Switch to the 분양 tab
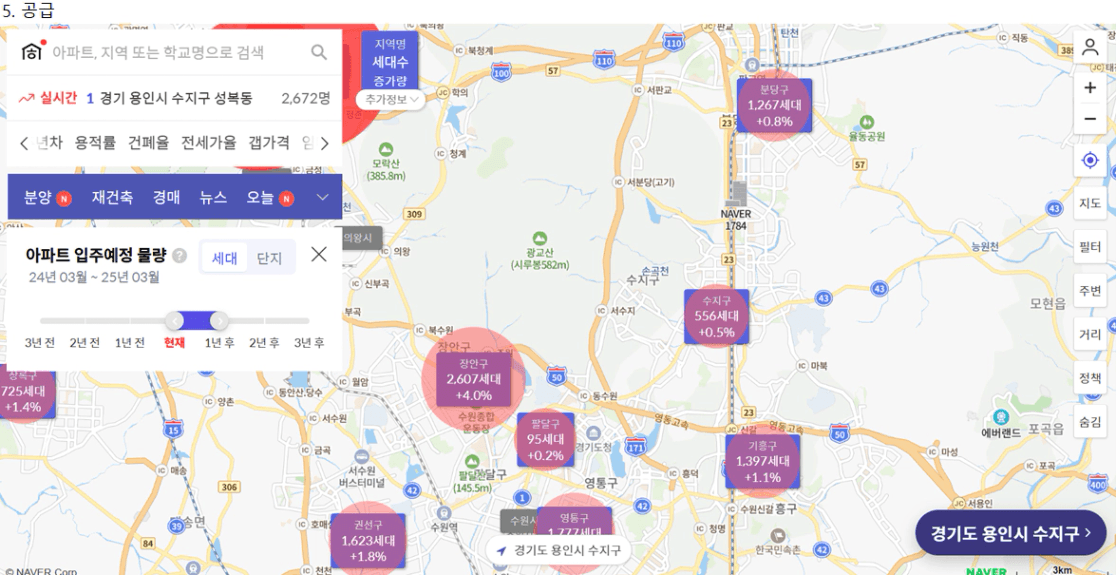 tap(38, 197)
